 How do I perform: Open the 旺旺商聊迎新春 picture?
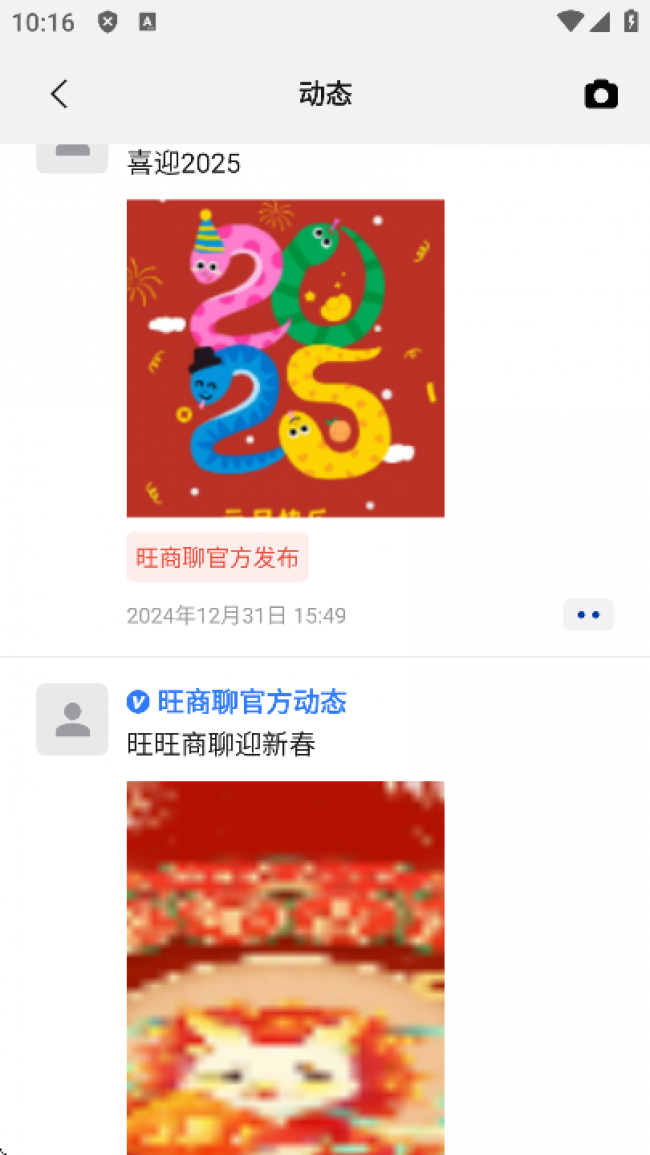(x=285, y=967)
